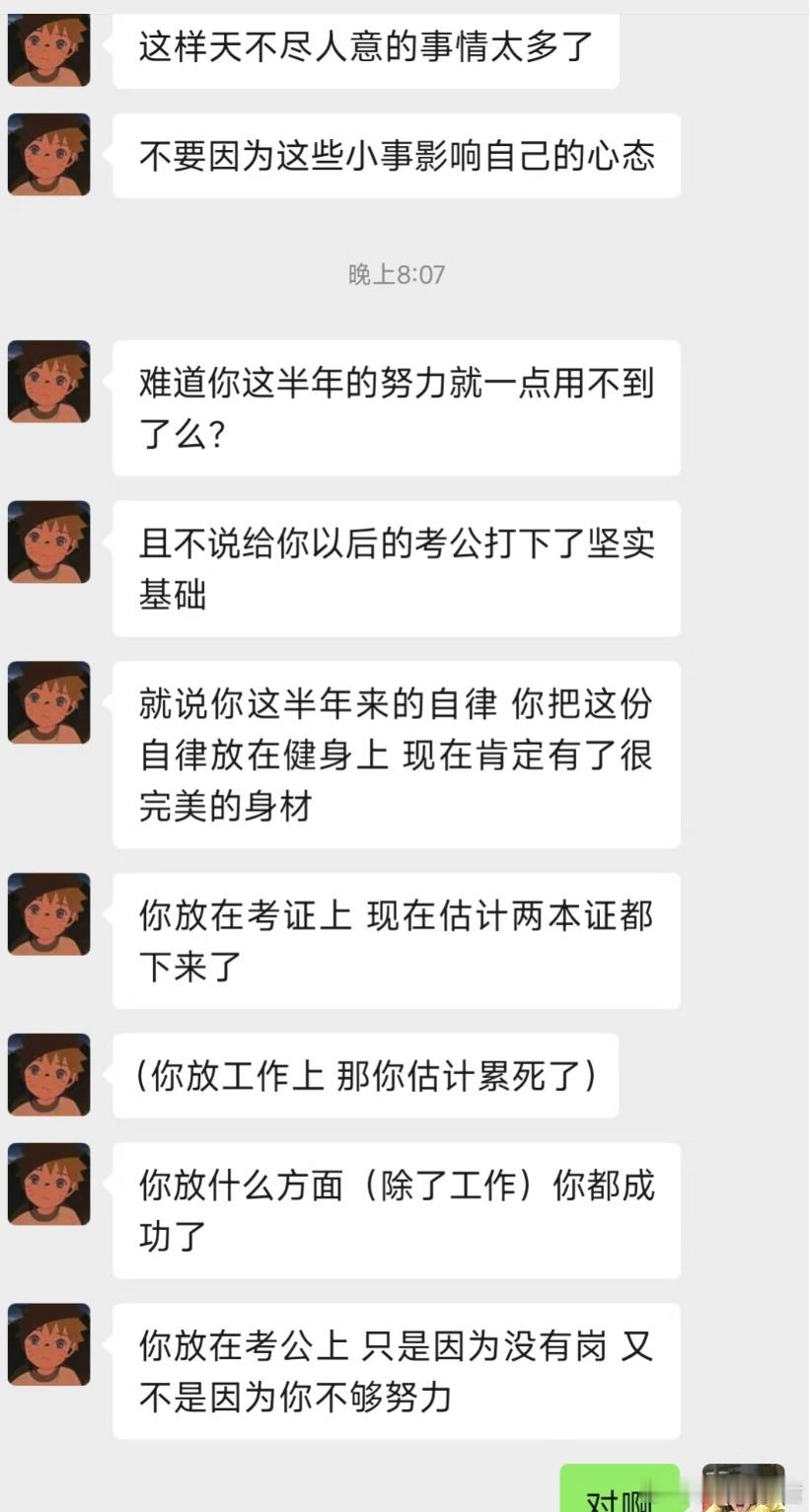Tap the '只是因为没有岗' message bubble
The image size is (811, 1512).
(397, 1370)
